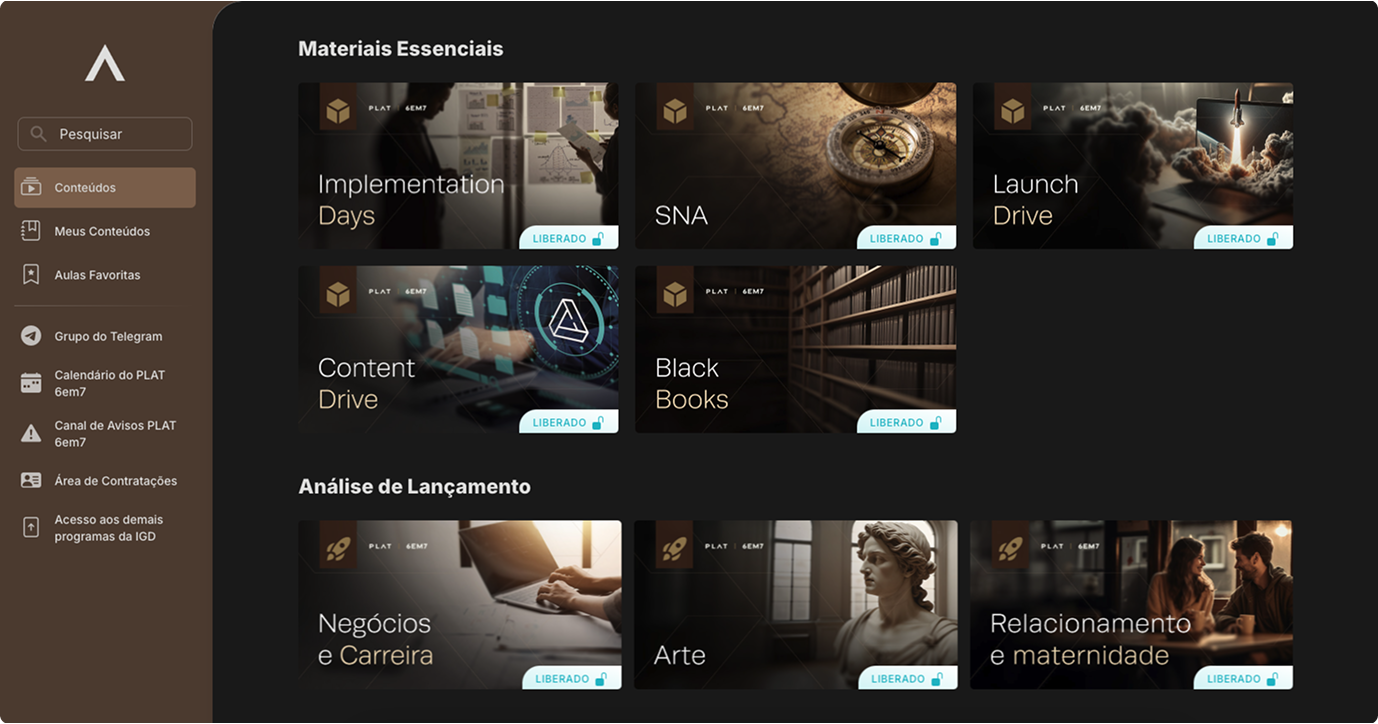
Task: Open the Relacionamento e maternidade card
Action: click(x=1131, y=604)
